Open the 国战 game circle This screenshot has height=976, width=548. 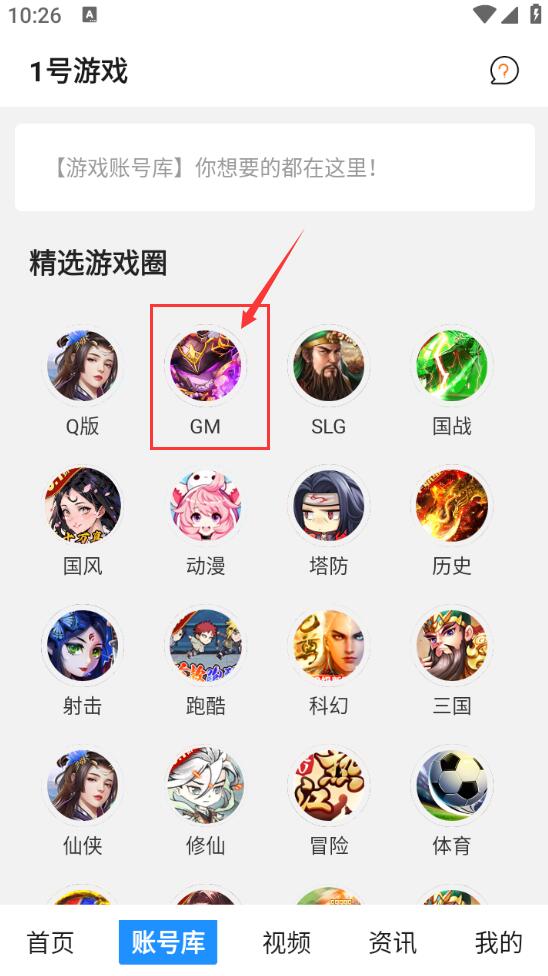(451, 383)
